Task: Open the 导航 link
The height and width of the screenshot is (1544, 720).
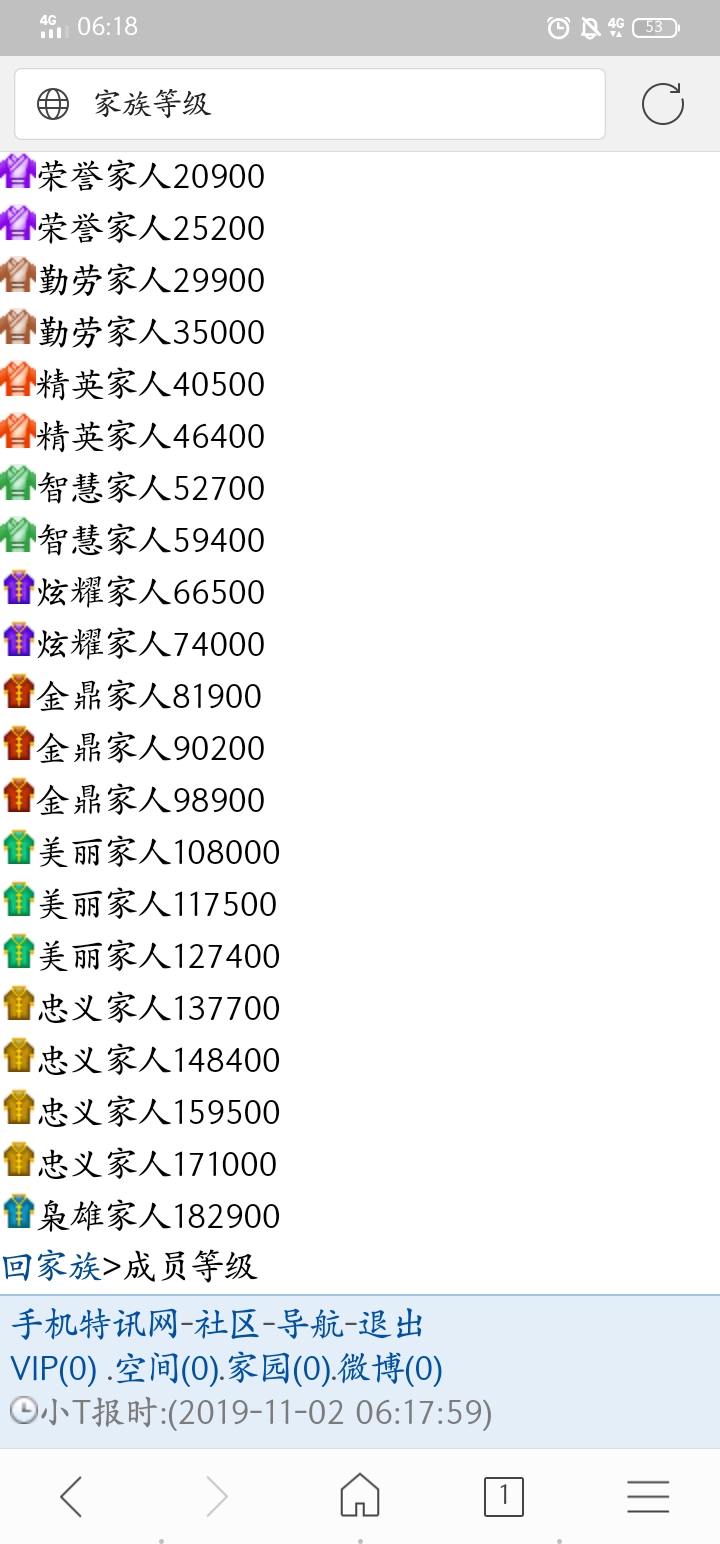Action: coord(311,1324)
